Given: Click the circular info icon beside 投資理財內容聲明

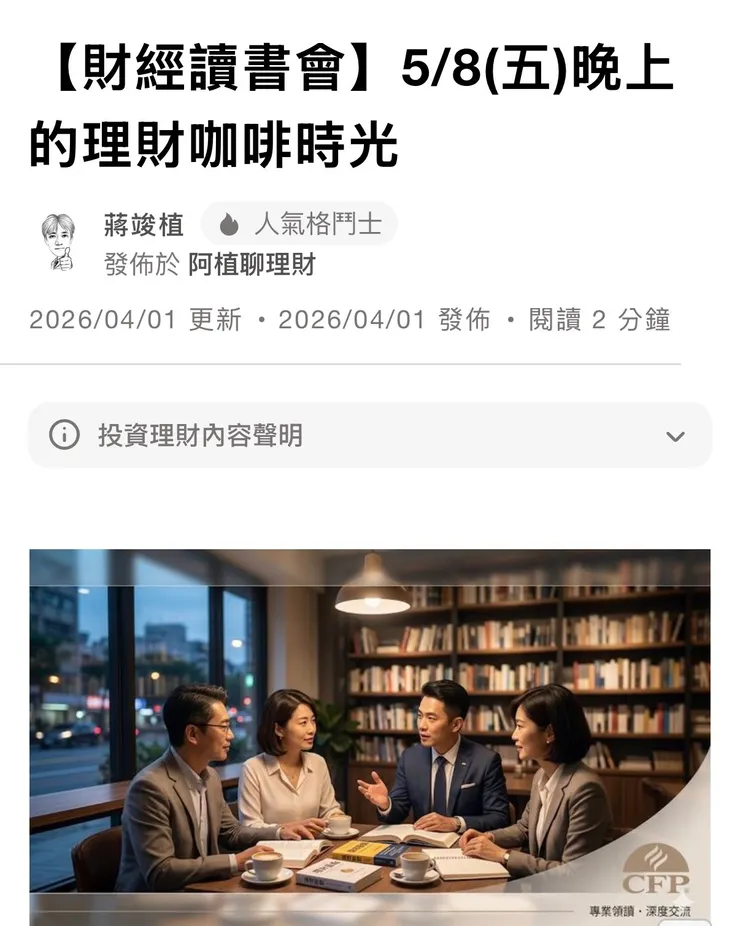Looking at the screenshot, I should pos(64,435).
